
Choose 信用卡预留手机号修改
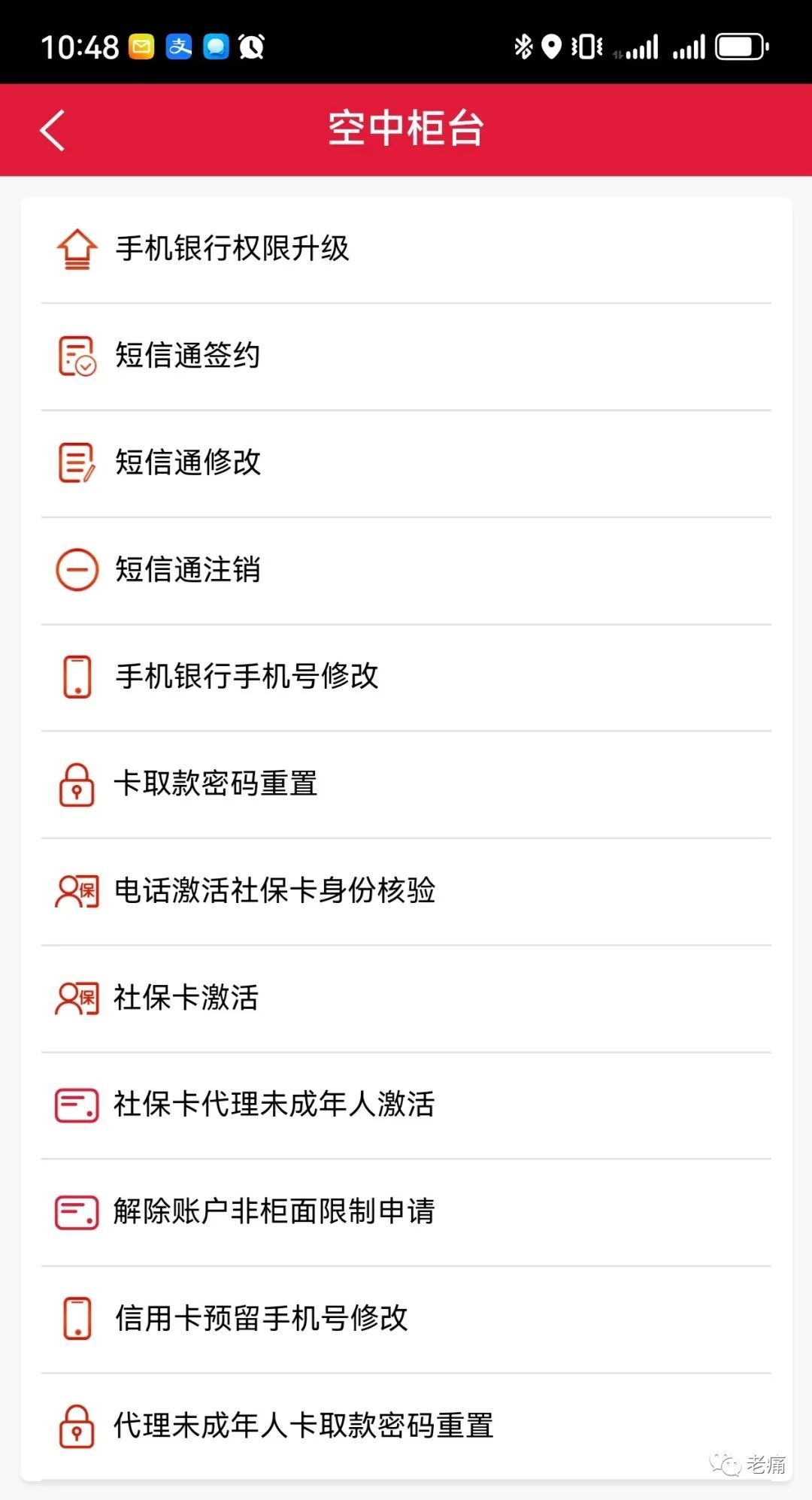pos(406,1319)
